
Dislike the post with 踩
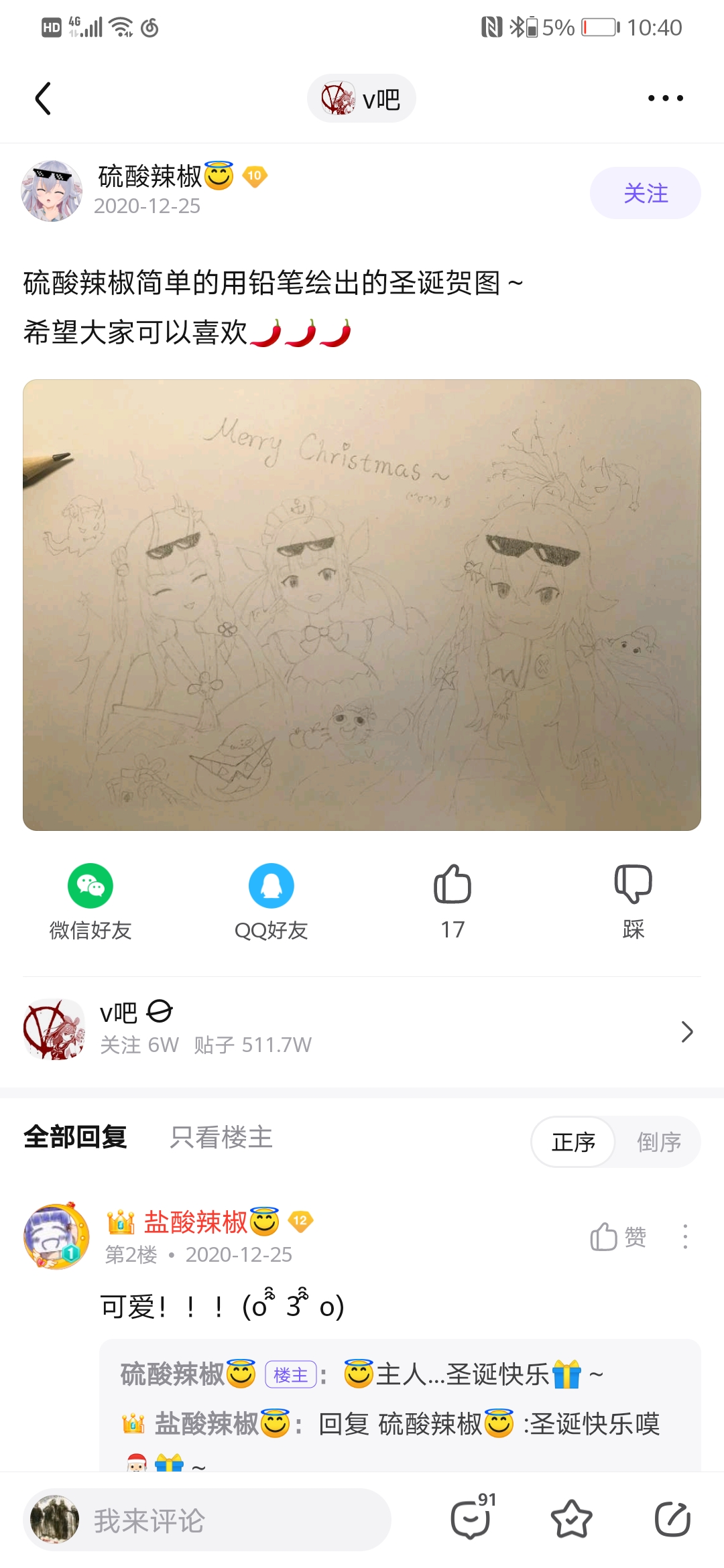[633, 901]
